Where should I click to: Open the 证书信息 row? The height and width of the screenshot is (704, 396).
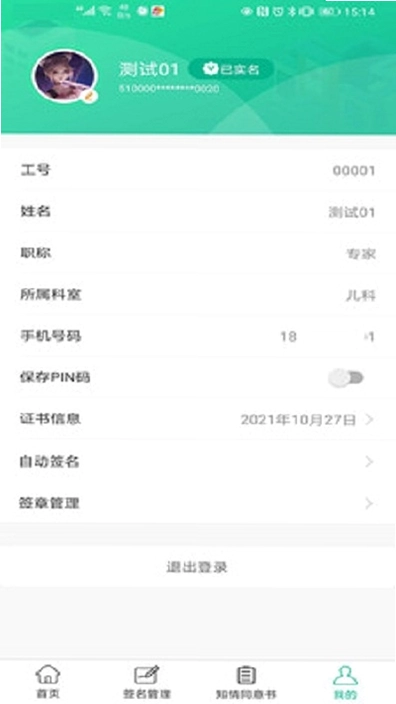pyautogui.click(x=198, y=420)
